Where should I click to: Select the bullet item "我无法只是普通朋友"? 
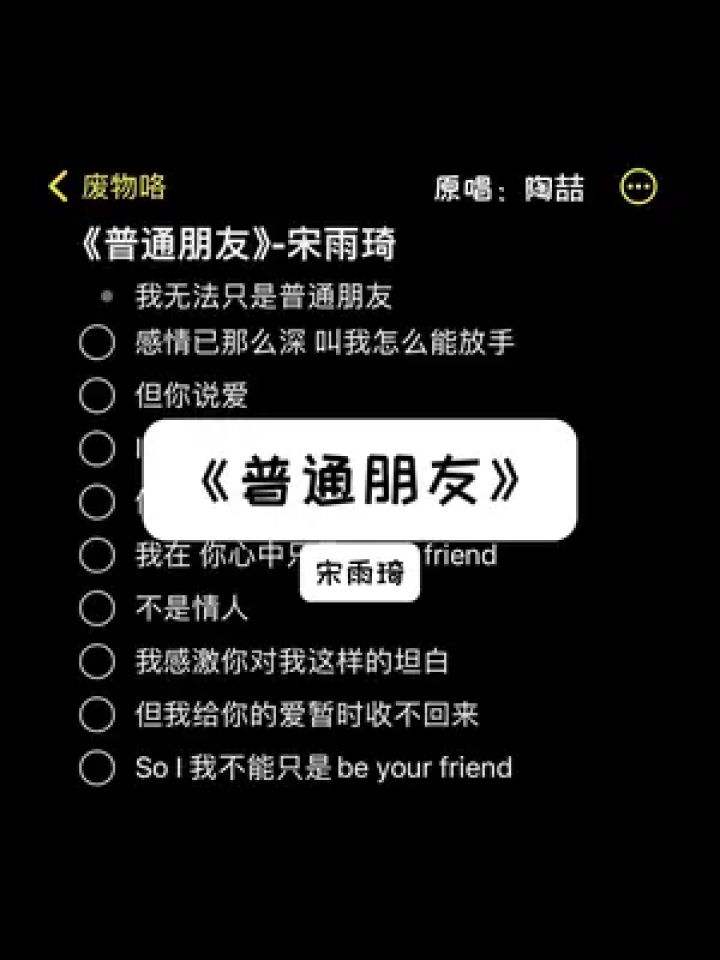tap(263, 296)
